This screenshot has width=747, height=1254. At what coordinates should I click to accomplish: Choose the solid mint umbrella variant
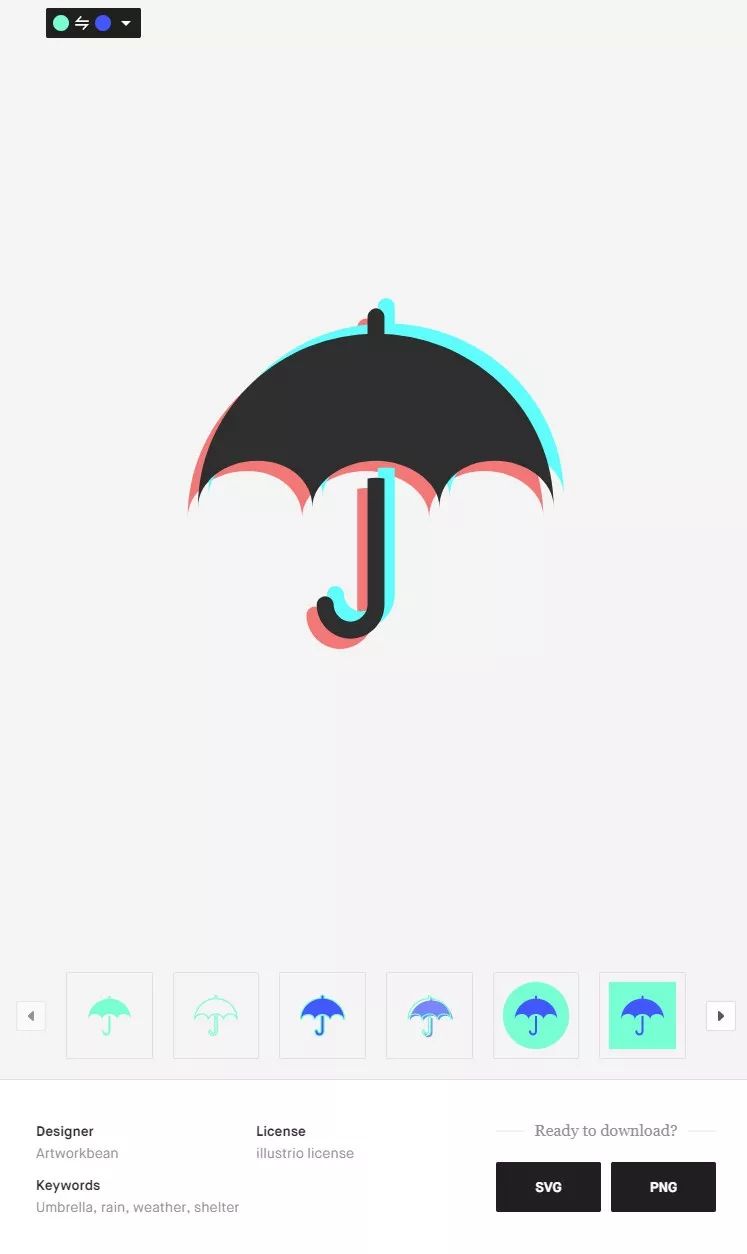(x=109, y=1015)
